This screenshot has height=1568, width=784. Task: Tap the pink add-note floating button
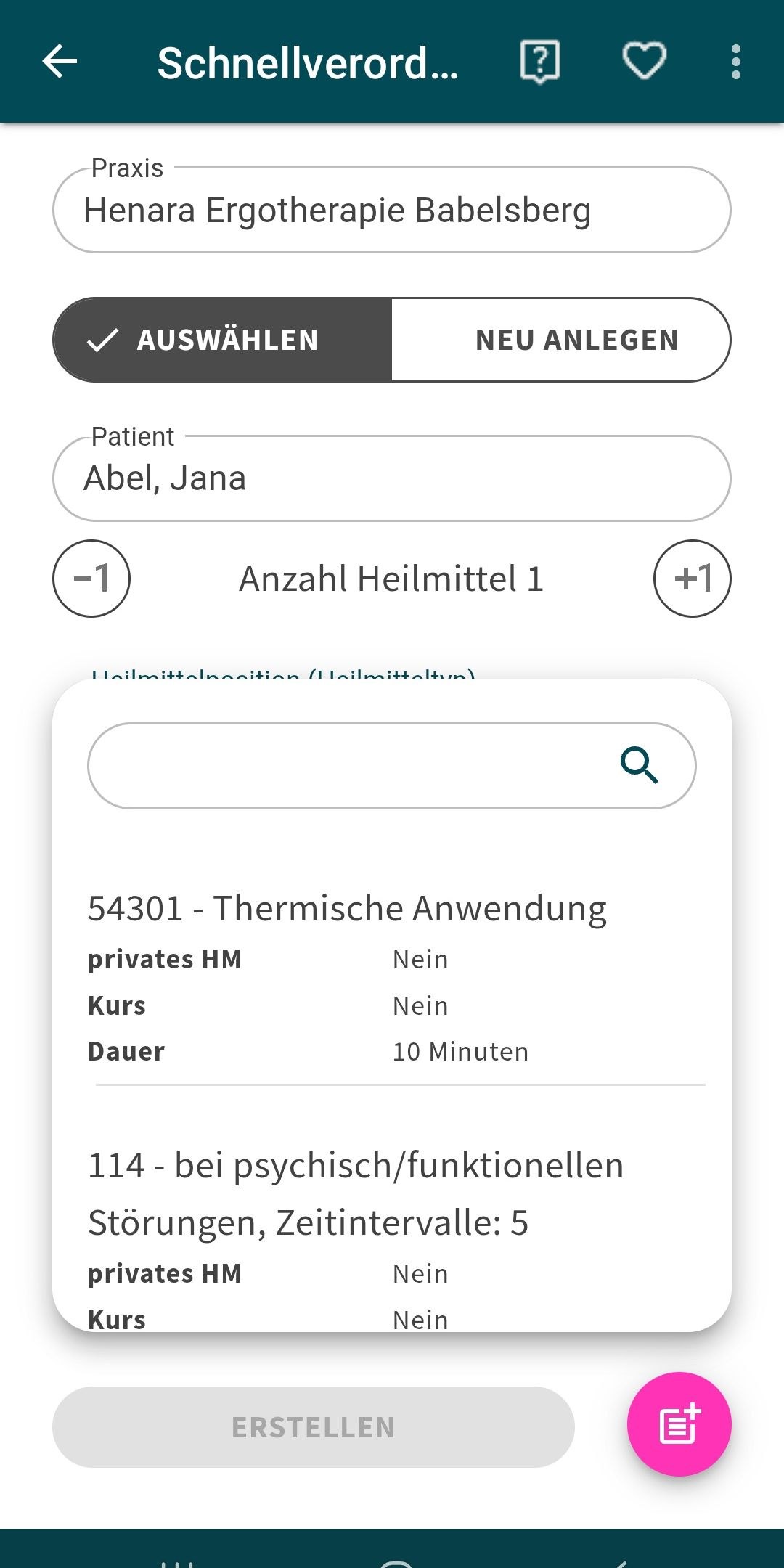tap(679, 1424)
